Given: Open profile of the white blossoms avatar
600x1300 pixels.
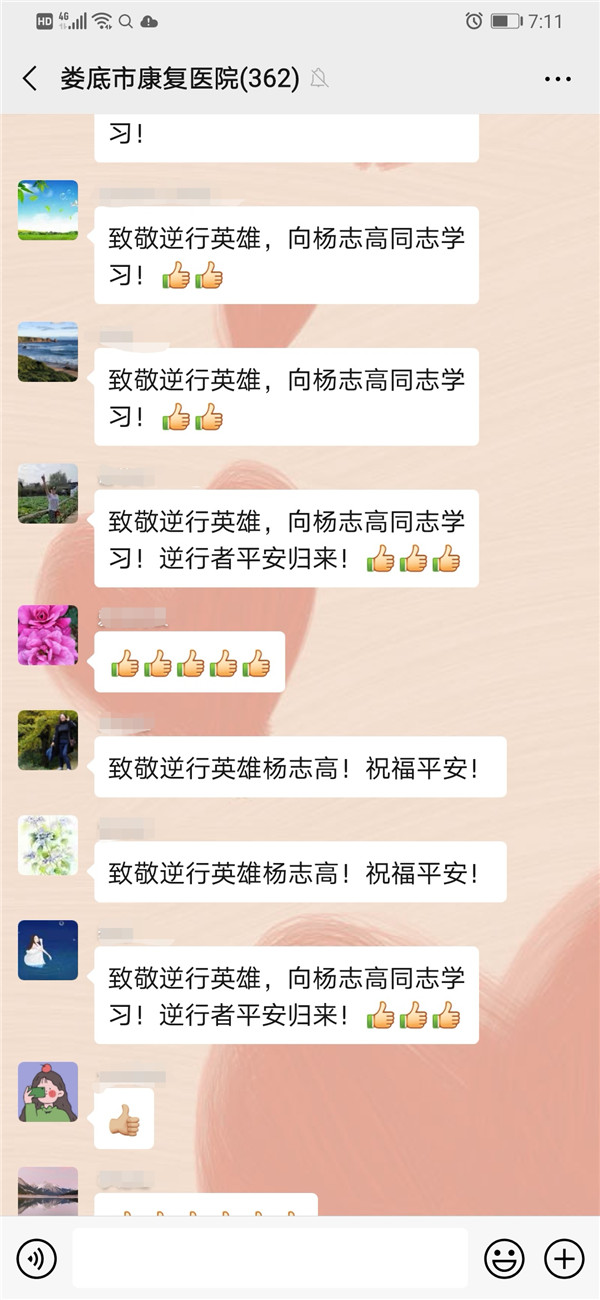Looking at the screenshot, I should pos(48,845).
